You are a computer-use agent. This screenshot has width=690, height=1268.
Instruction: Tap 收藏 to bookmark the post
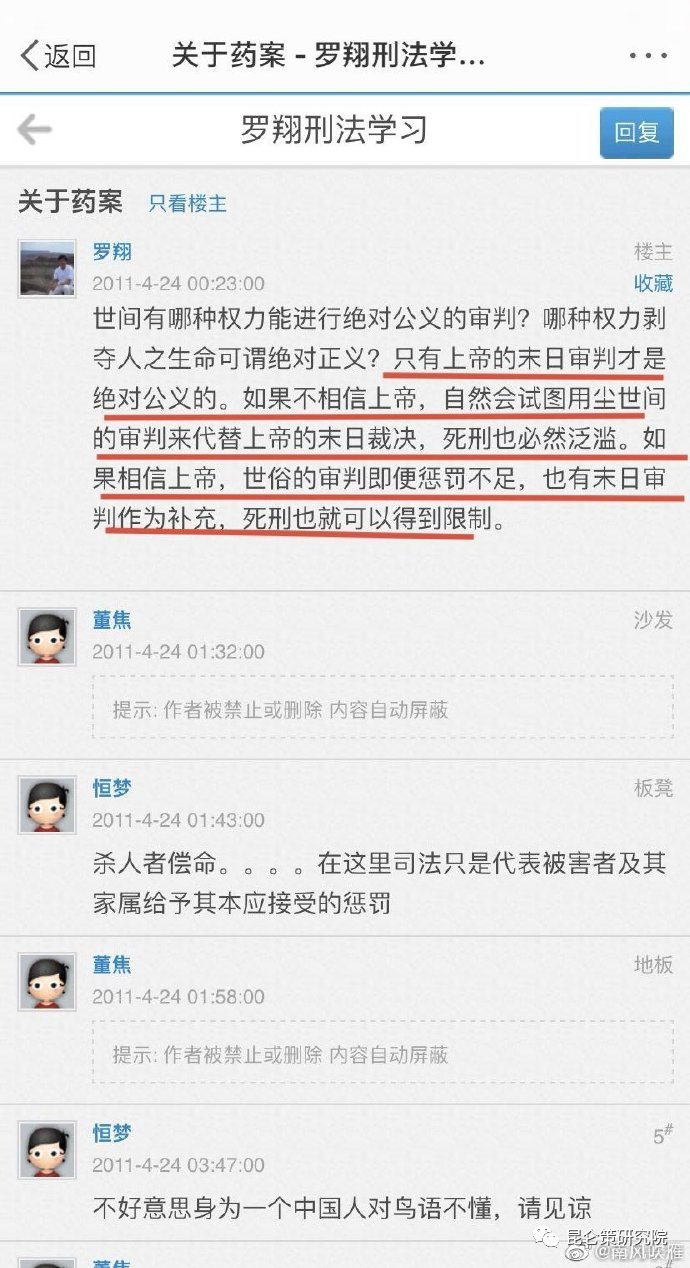(653, 283)
